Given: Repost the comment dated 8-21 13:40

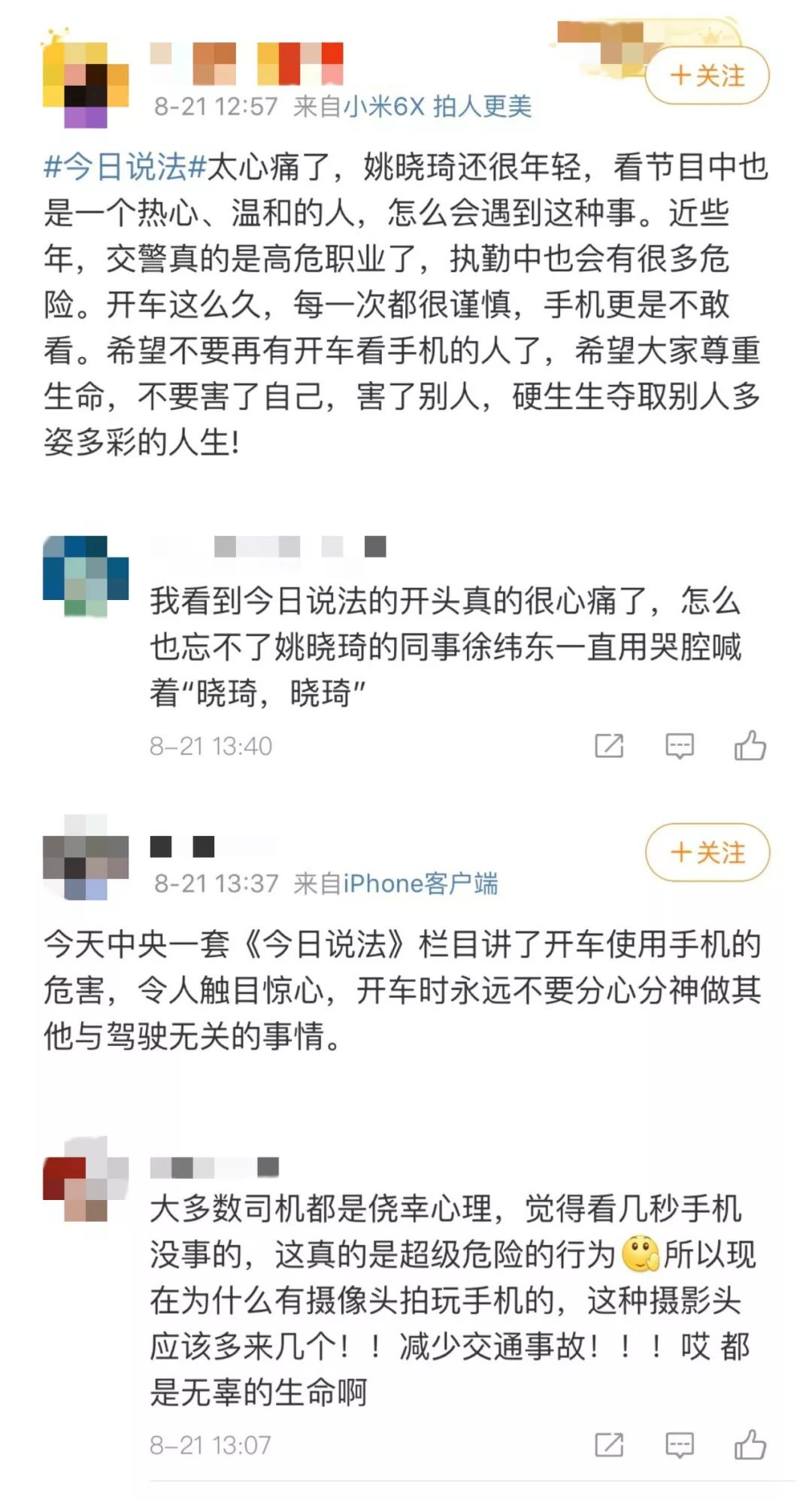Looking at the screenshot, I should 608,746.
